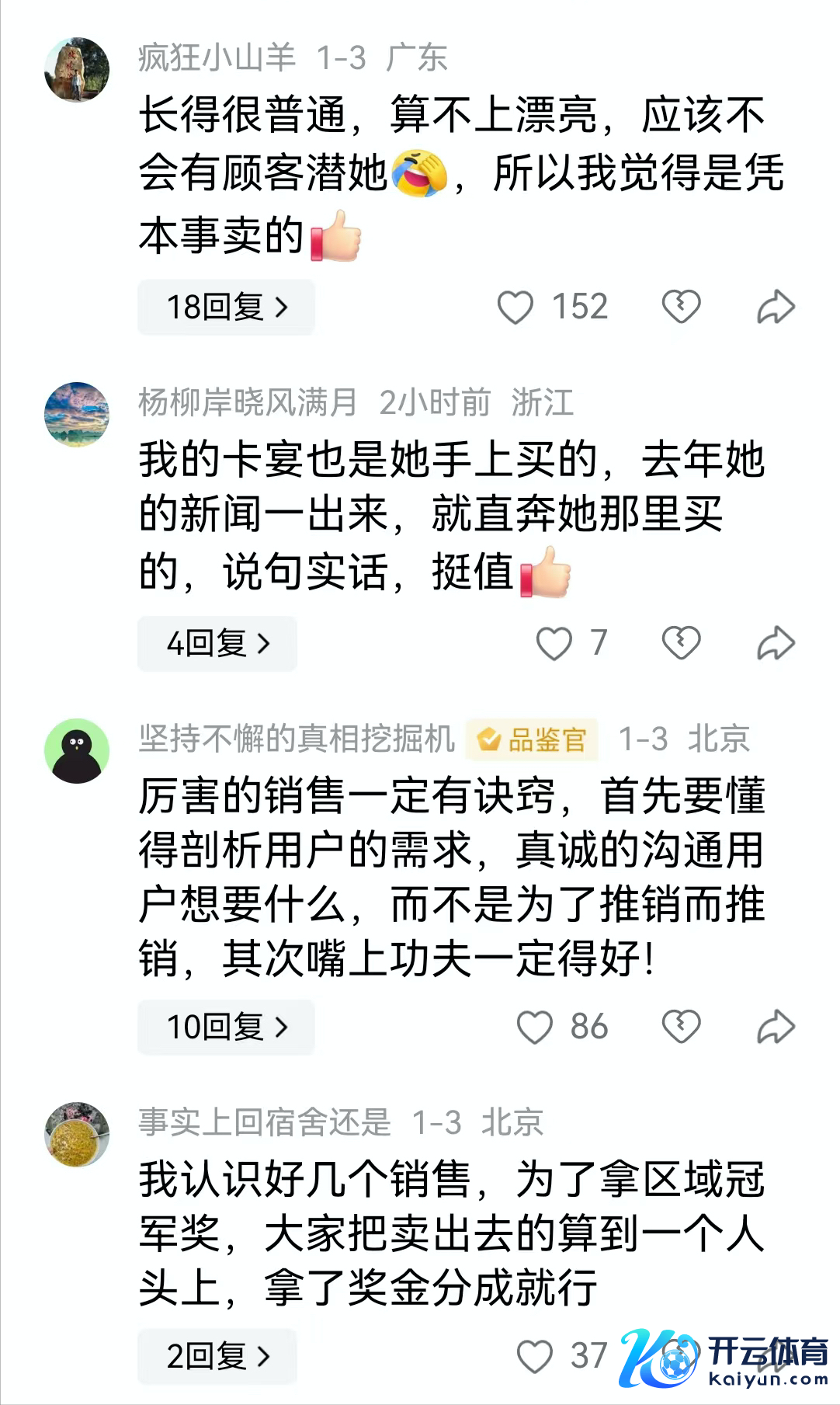Screen dimensions: 840x1405
Task: Dislike 杨柳岸晓风满月's comment
Action: tap(681, 643)
